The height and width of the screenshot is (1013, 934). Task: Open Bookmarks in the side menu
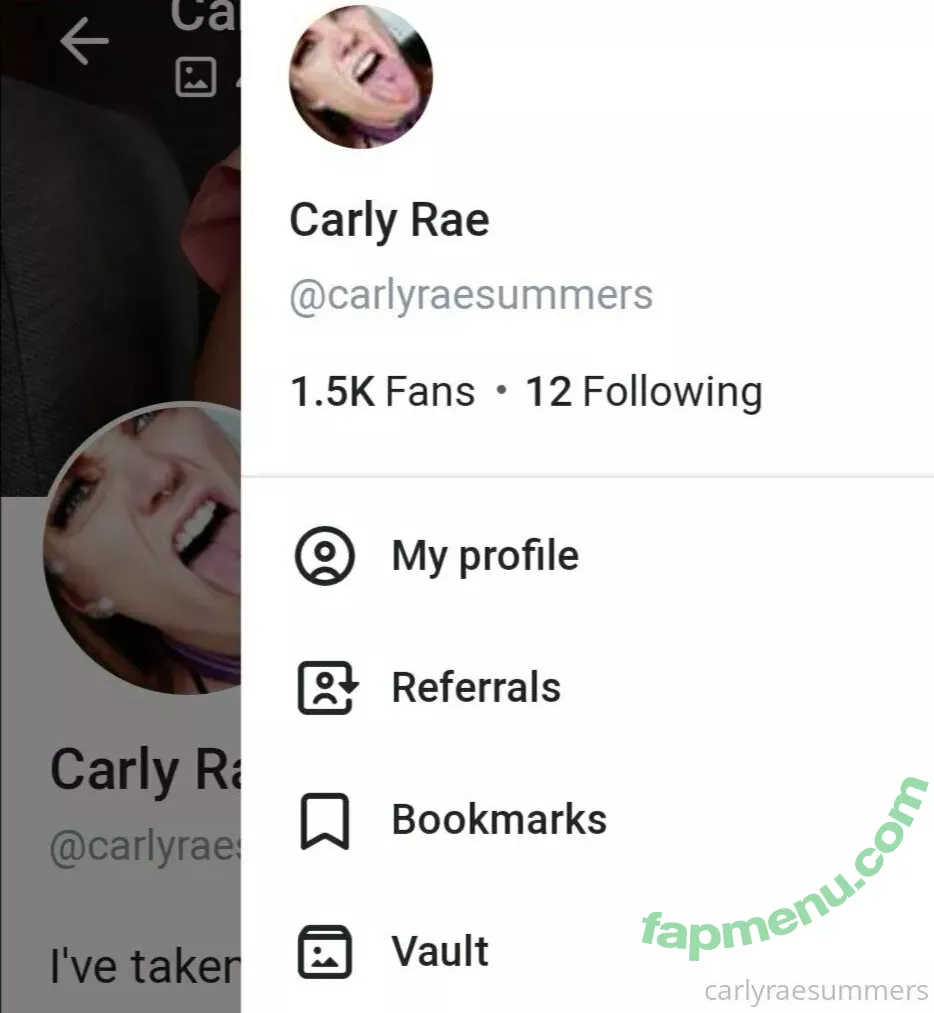click(498, 820)
